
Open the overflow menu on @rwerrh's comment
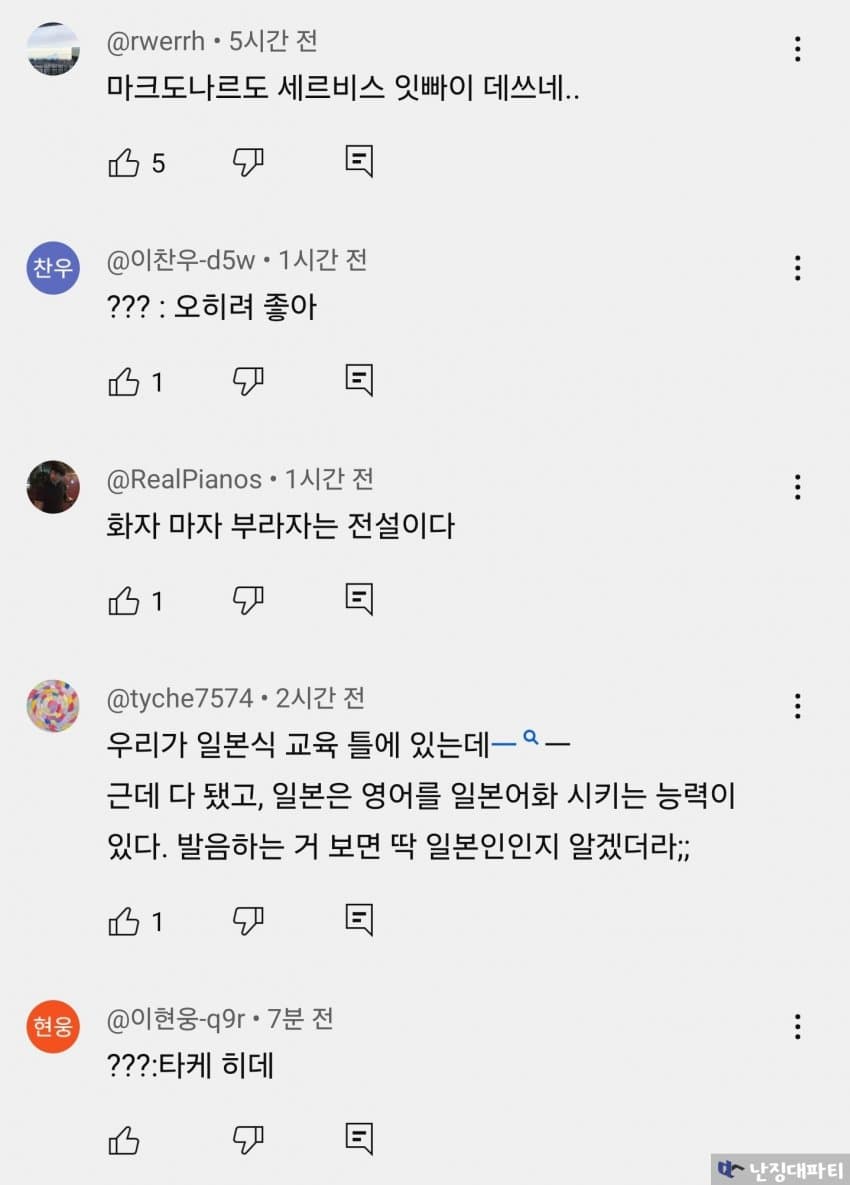[797, 49]
